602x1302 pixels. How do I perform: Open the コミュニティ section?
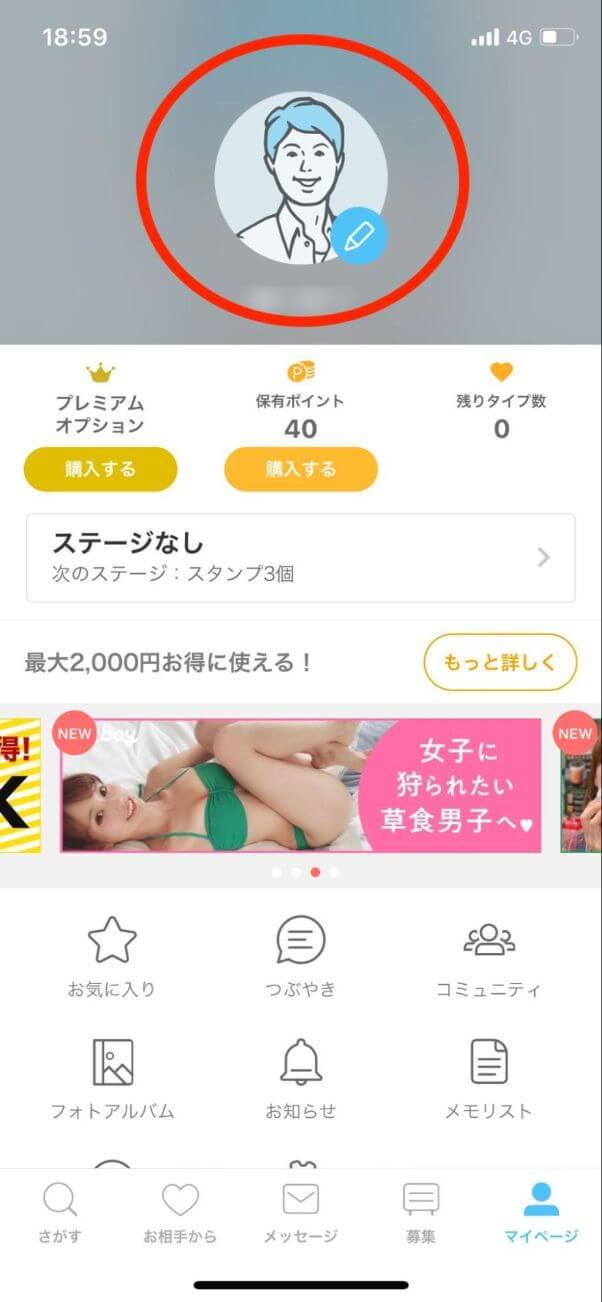tap(489, 958)
